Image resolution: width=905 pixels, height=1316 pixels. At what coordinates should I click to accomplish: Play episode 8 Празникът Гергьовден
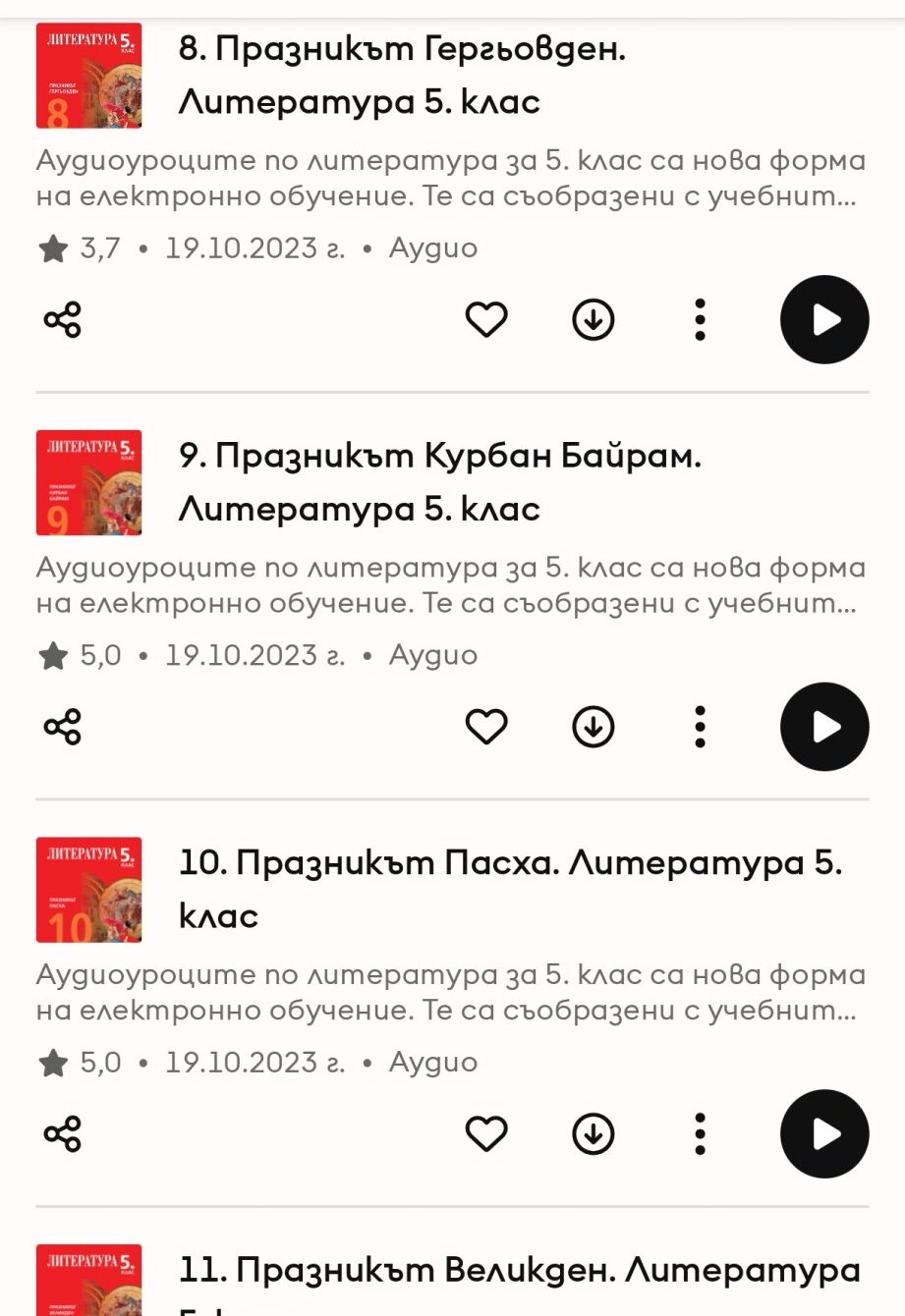(x=823, y=320)
